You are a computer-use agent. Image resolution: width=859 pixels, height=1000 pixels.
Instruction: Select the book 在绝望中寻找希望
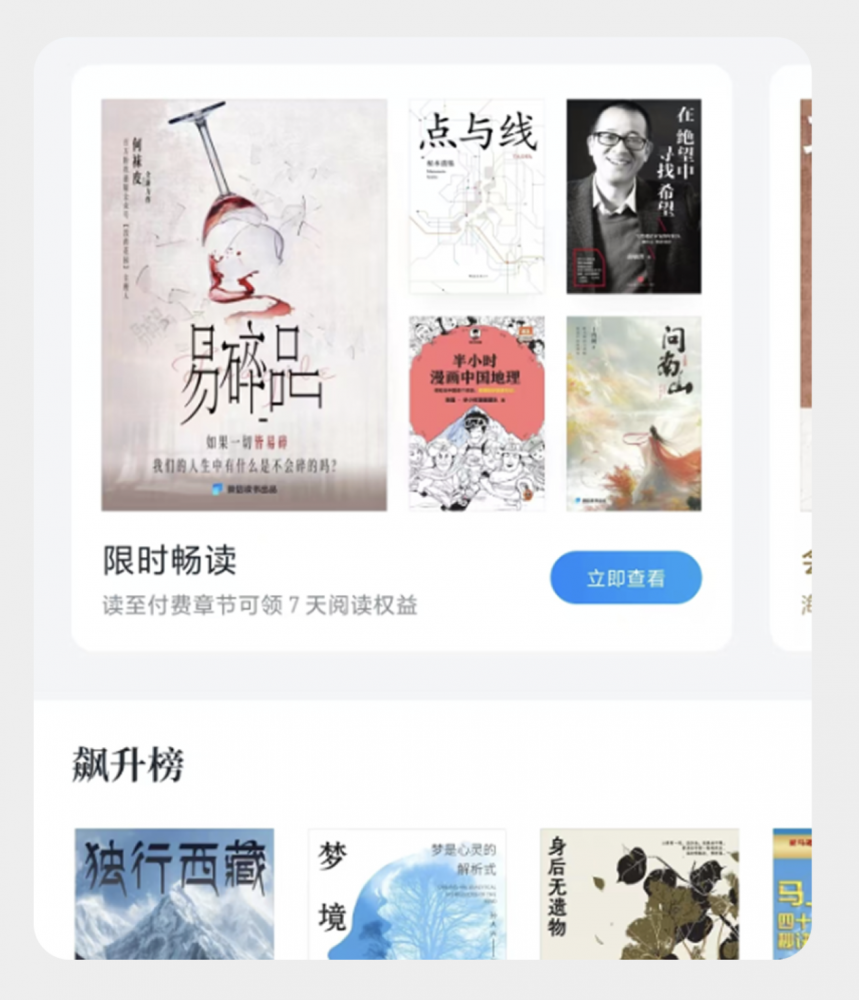pyautogui.click(x=634, y=196)
